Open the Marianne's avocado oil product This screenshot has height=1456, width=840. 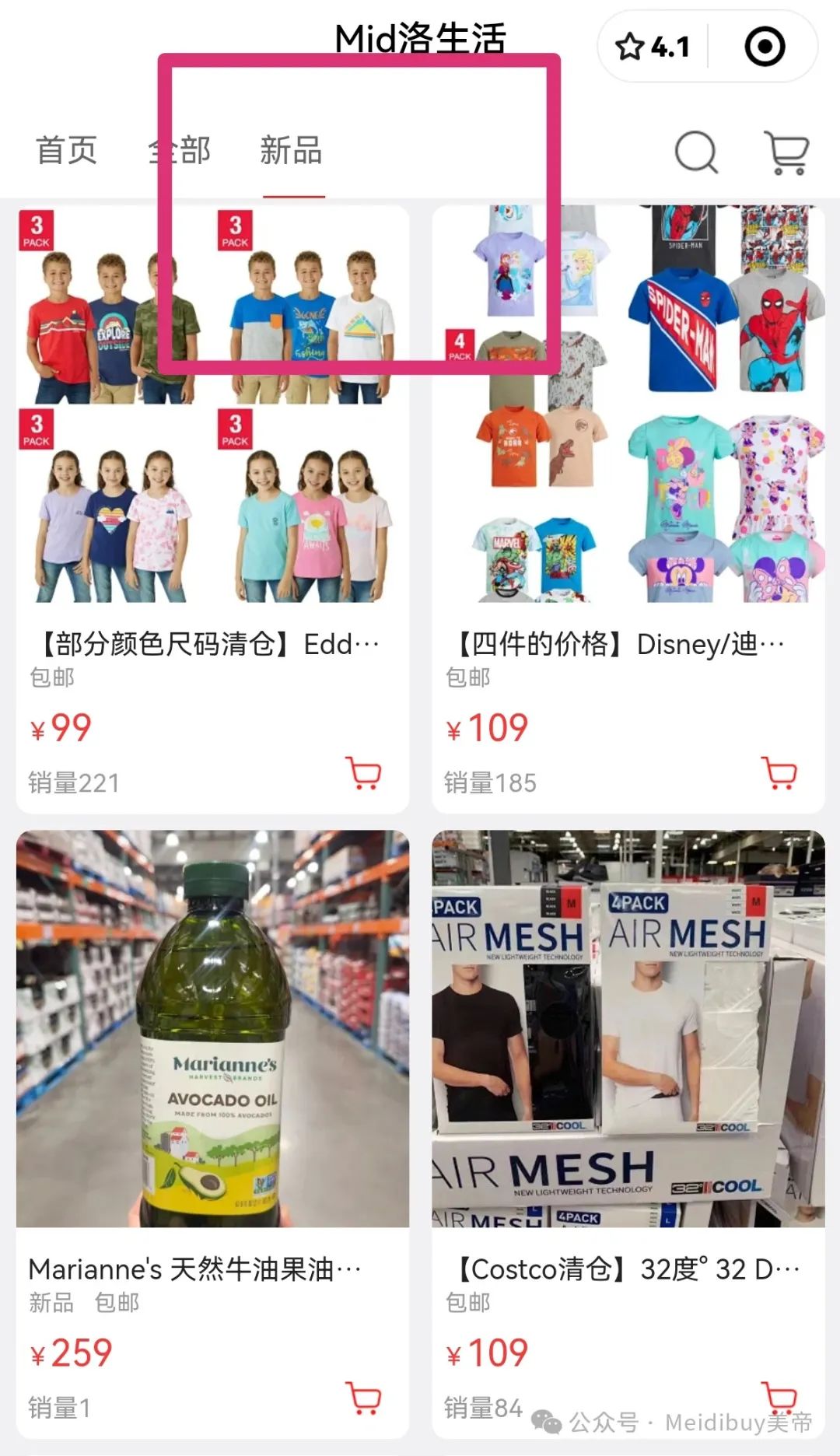coord(212,1134)
